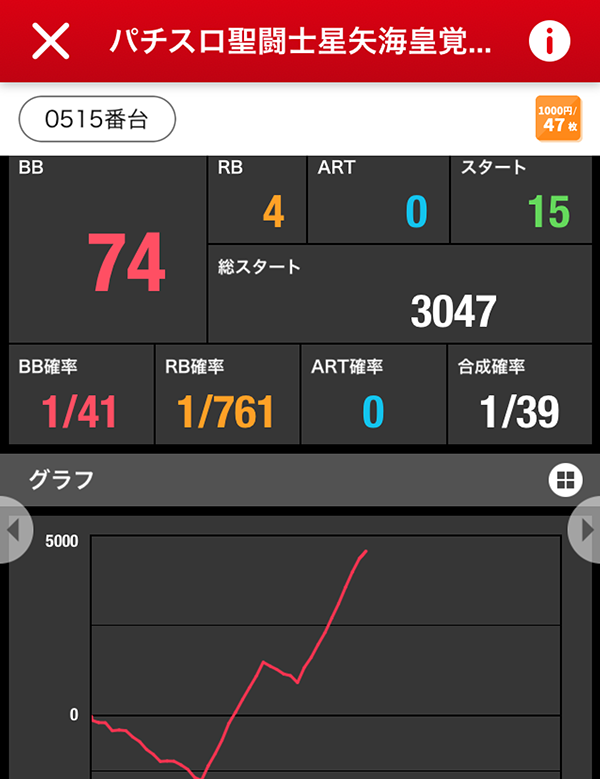600x779 pixels.
Task: Tap the 0515番台 machine number chip
Action: click(97, 120)
